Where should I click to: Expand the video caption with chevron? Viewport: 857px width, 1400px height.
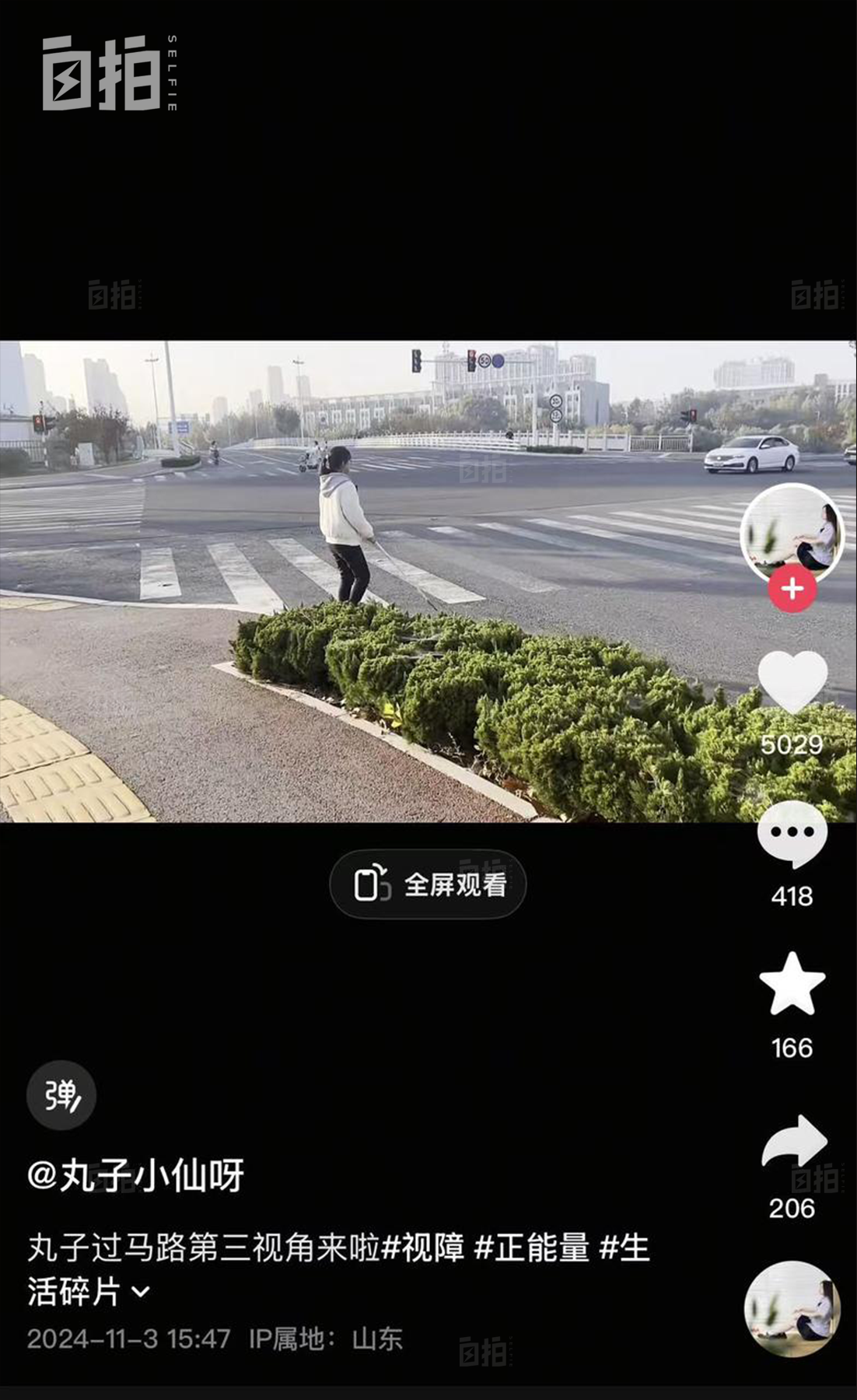tap(141, 1293)
